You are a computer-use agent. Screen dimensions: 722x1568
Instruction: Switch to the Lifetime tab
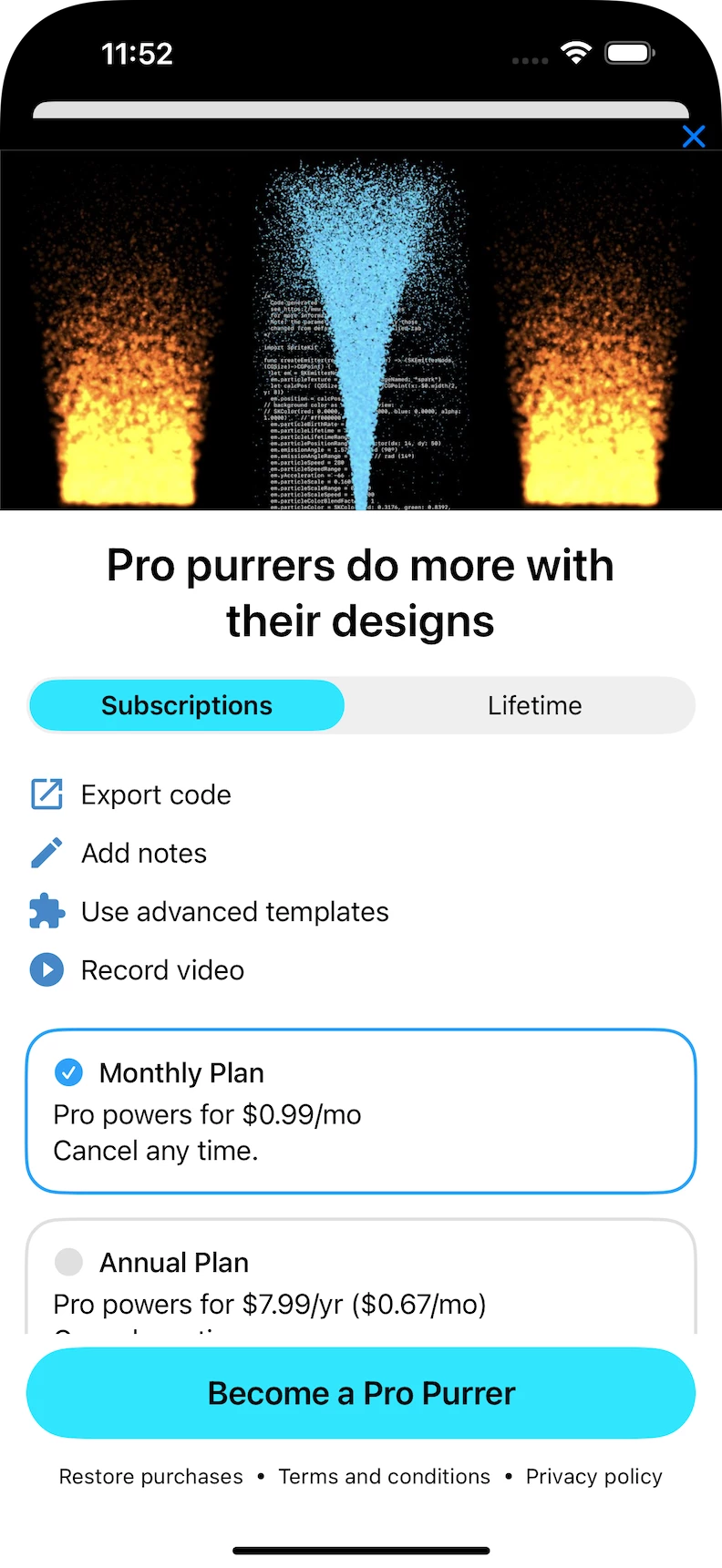(534, 705)
